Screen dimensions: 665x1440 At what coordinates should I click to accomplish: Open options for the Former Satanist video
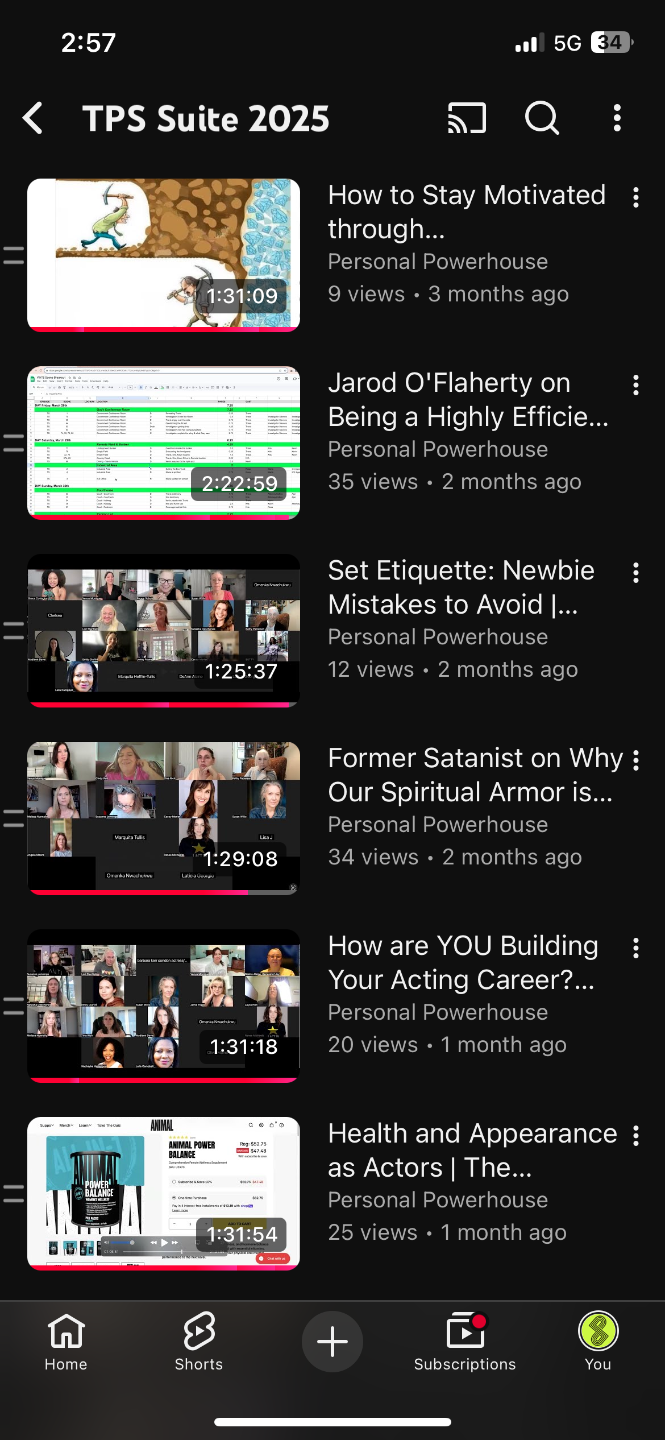636,760
